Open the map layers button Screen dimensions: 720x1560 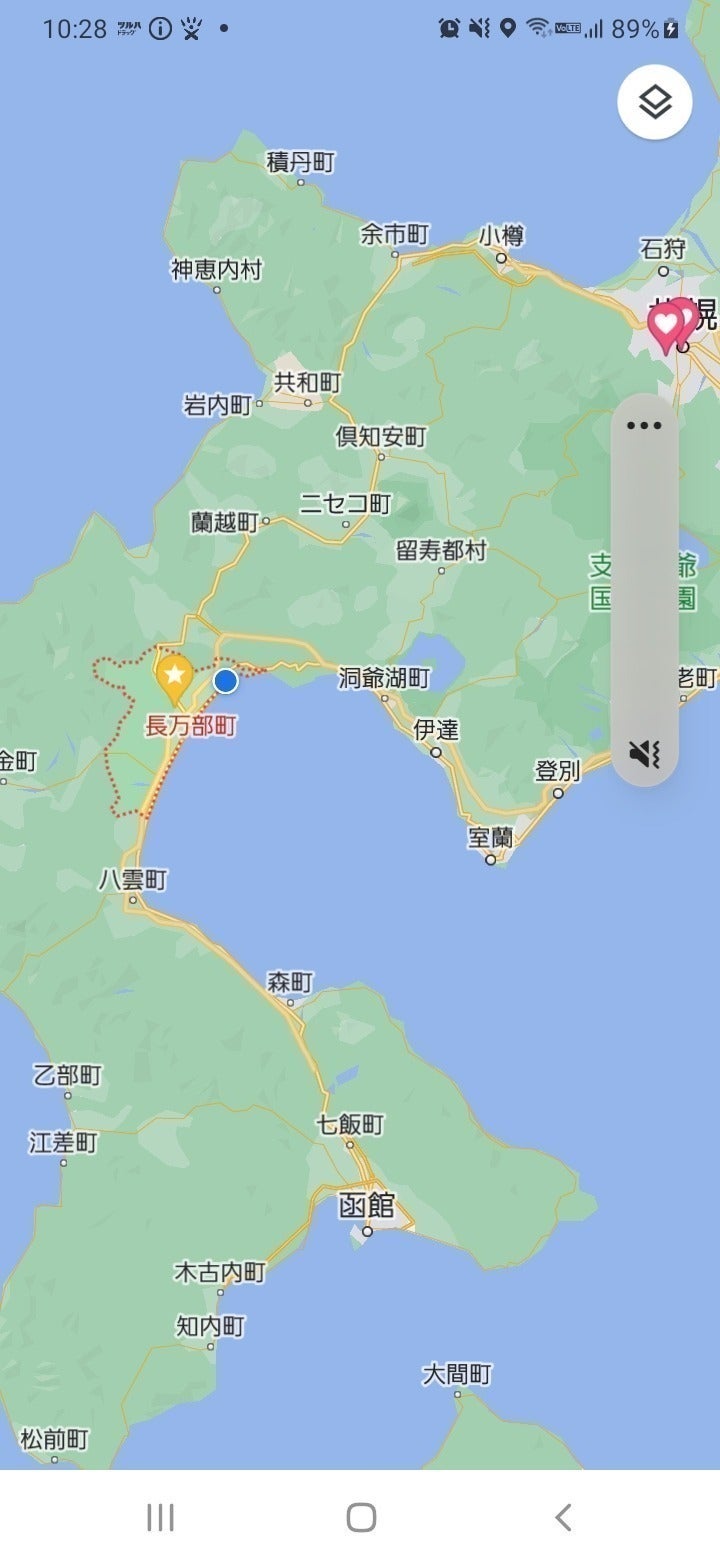point(655,100)
